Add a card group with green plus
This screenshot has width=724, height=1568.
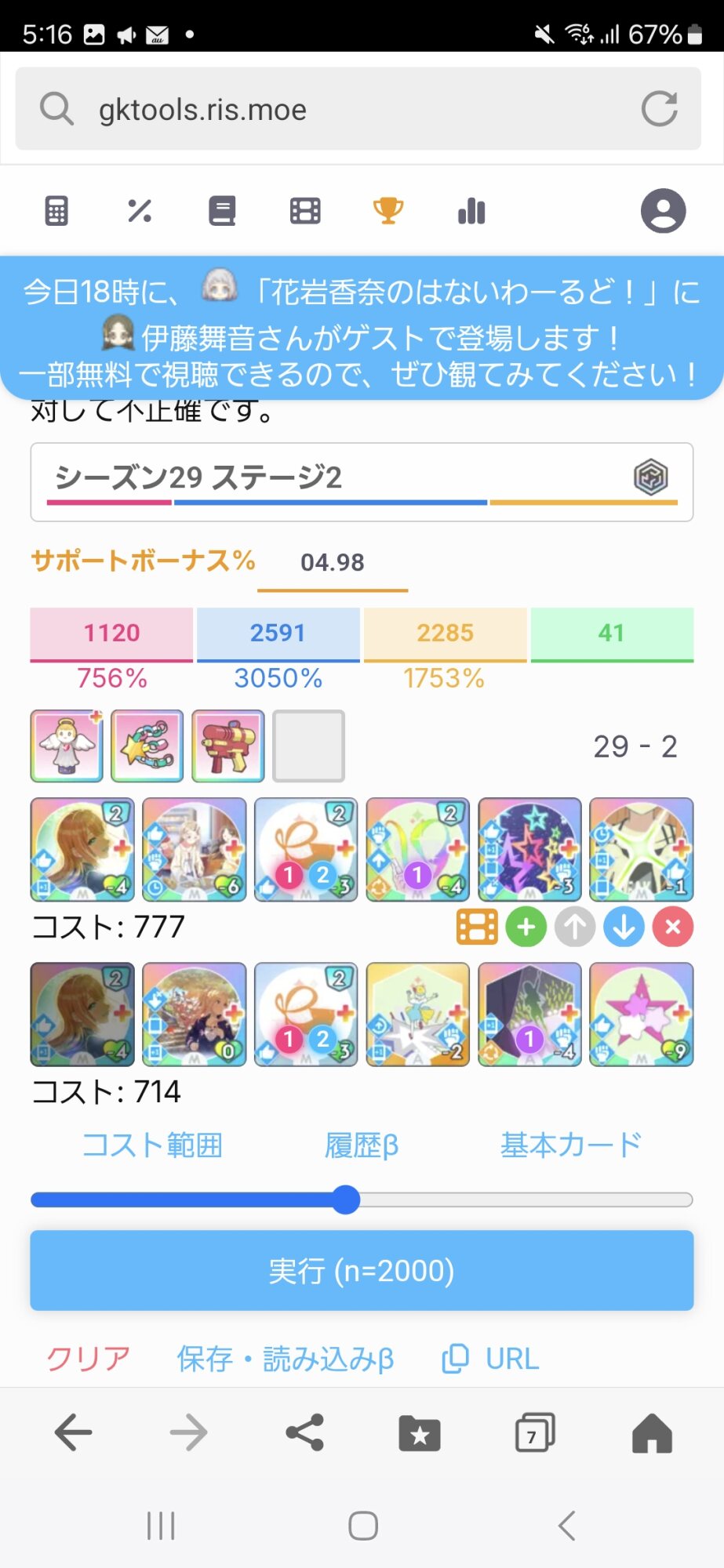(x=526, y=927)
